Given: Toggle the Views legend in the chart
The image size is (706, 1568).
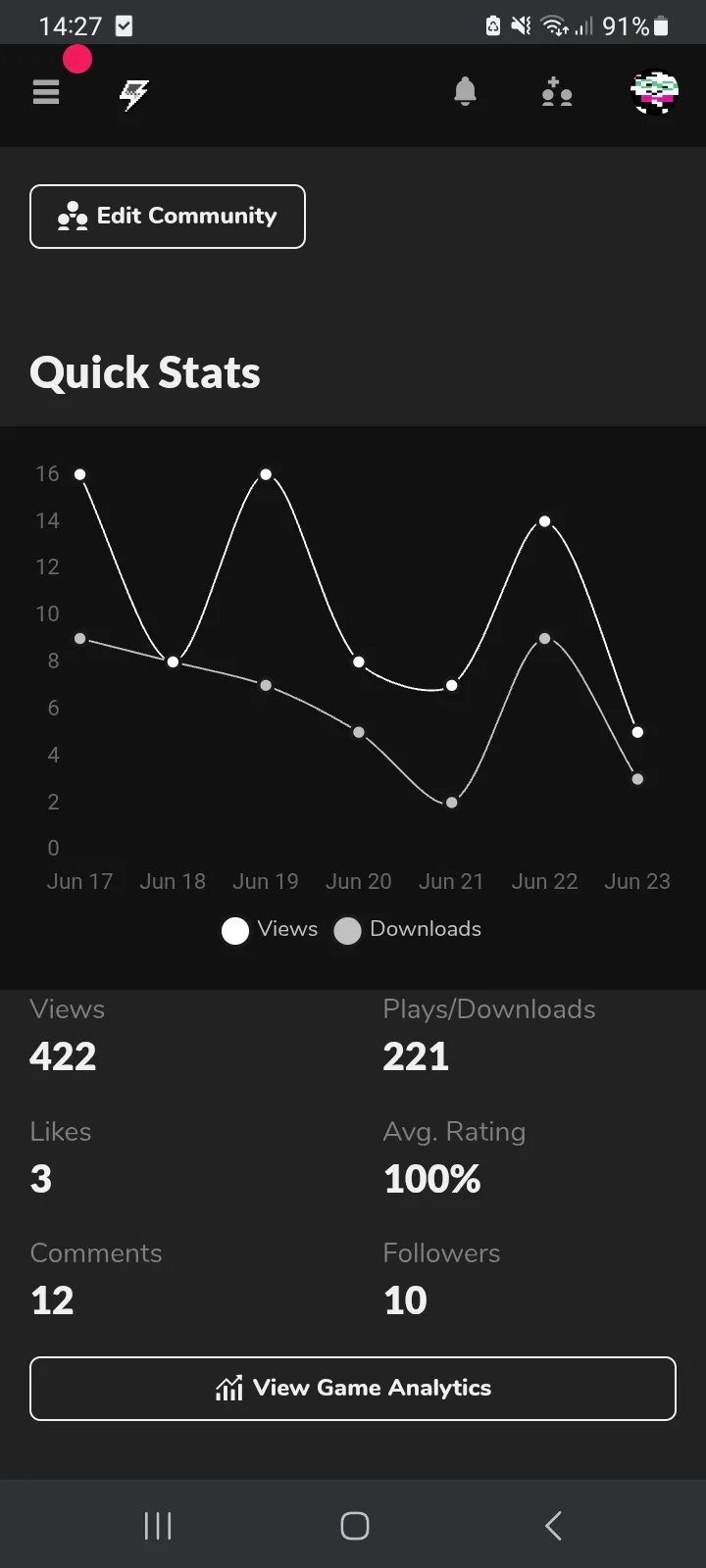Looking at the screenshot, I should click(270, 930).
